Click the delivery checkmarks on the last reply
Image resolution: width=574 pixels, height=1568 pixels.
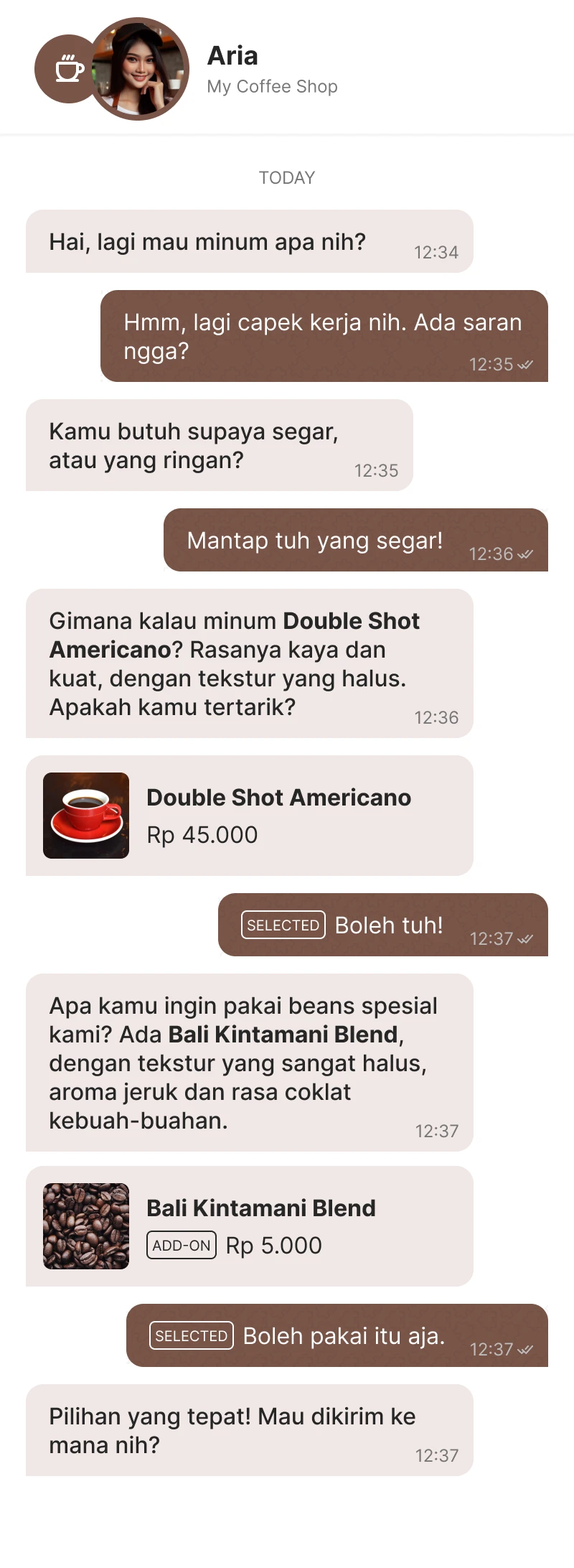pyautogui.click(x=526, y=1350)
